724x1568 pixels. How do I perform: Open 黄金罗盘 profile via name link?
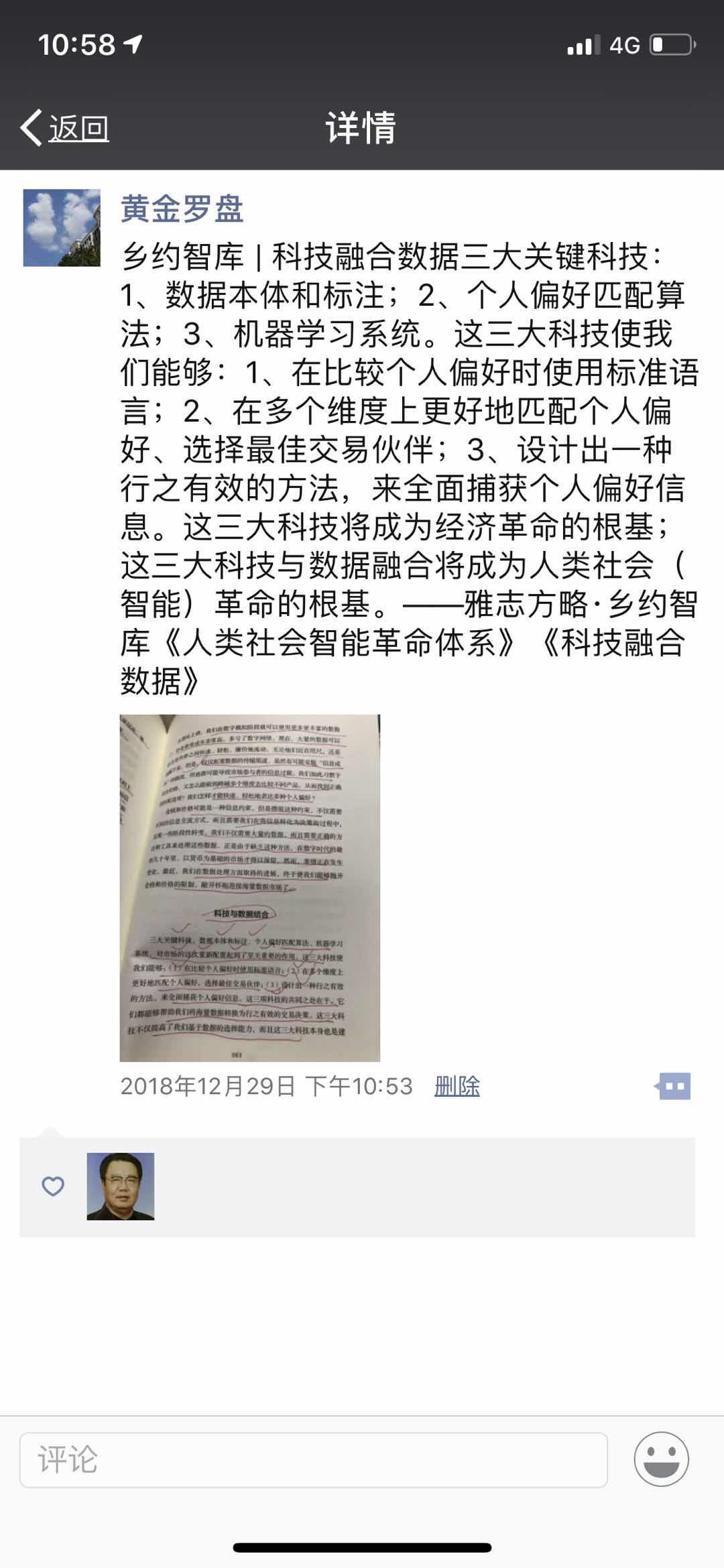pyautogui.click(x=182, y=209)
